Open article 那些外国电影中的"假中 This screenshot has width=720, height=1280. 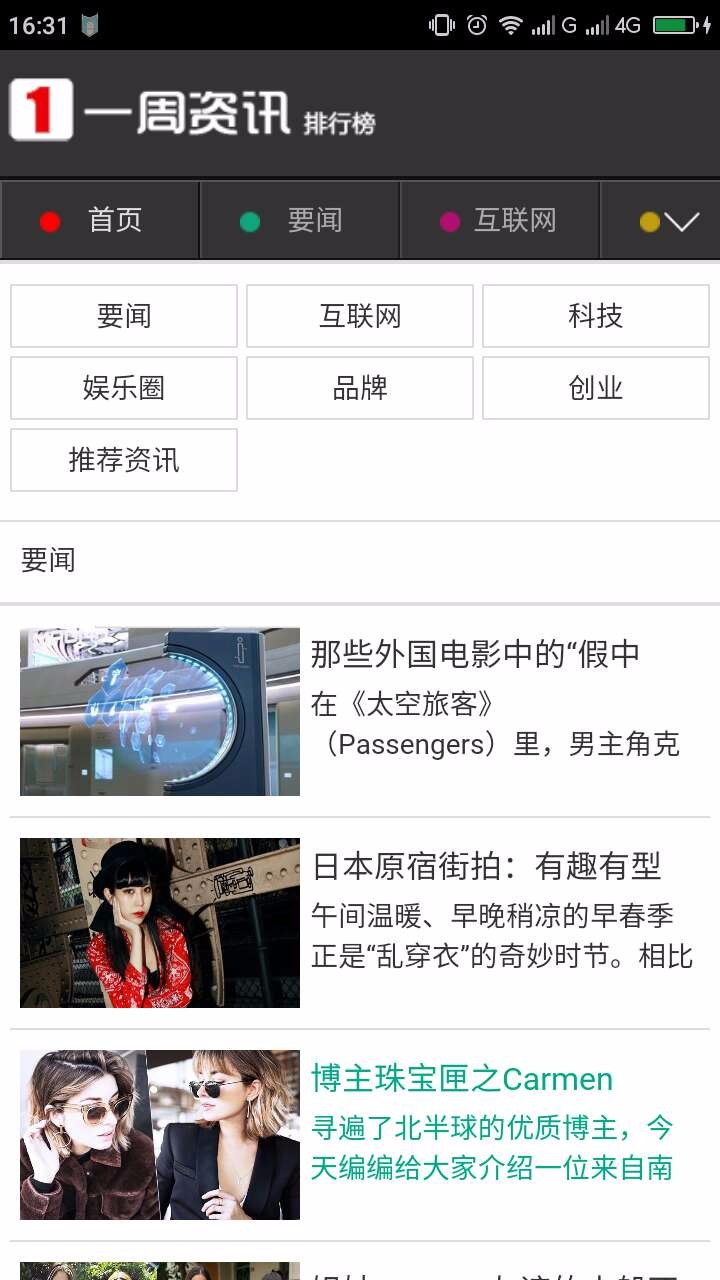pyautogui.click(x=475, y=655)
